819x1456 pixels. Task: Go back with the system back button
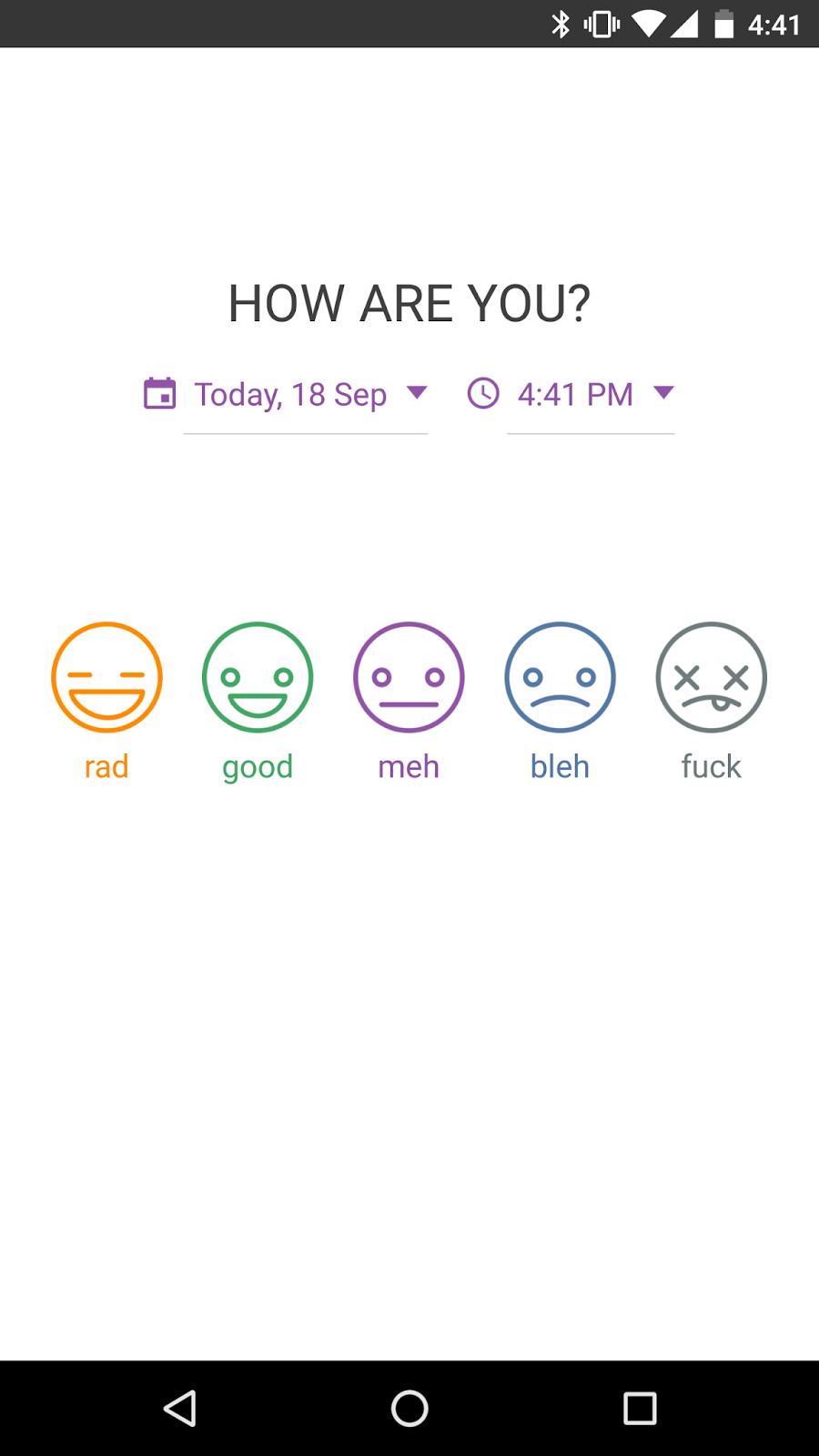pyautogui.click(x=180, y=1409)
